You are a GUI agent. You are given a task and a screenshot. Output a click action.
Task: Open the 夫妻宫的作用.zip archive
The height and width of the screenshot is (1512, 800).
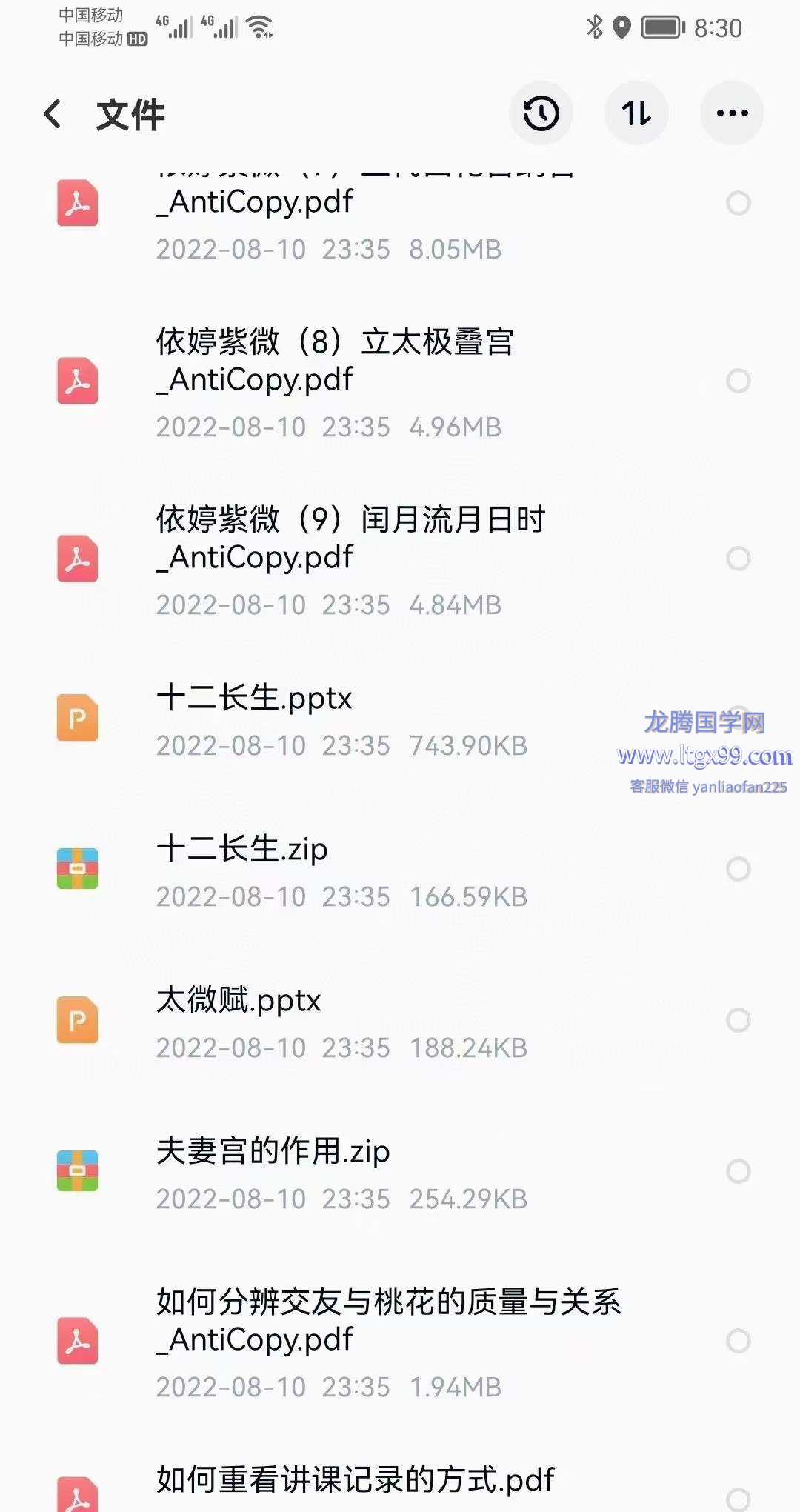(x=273, y=1152)
